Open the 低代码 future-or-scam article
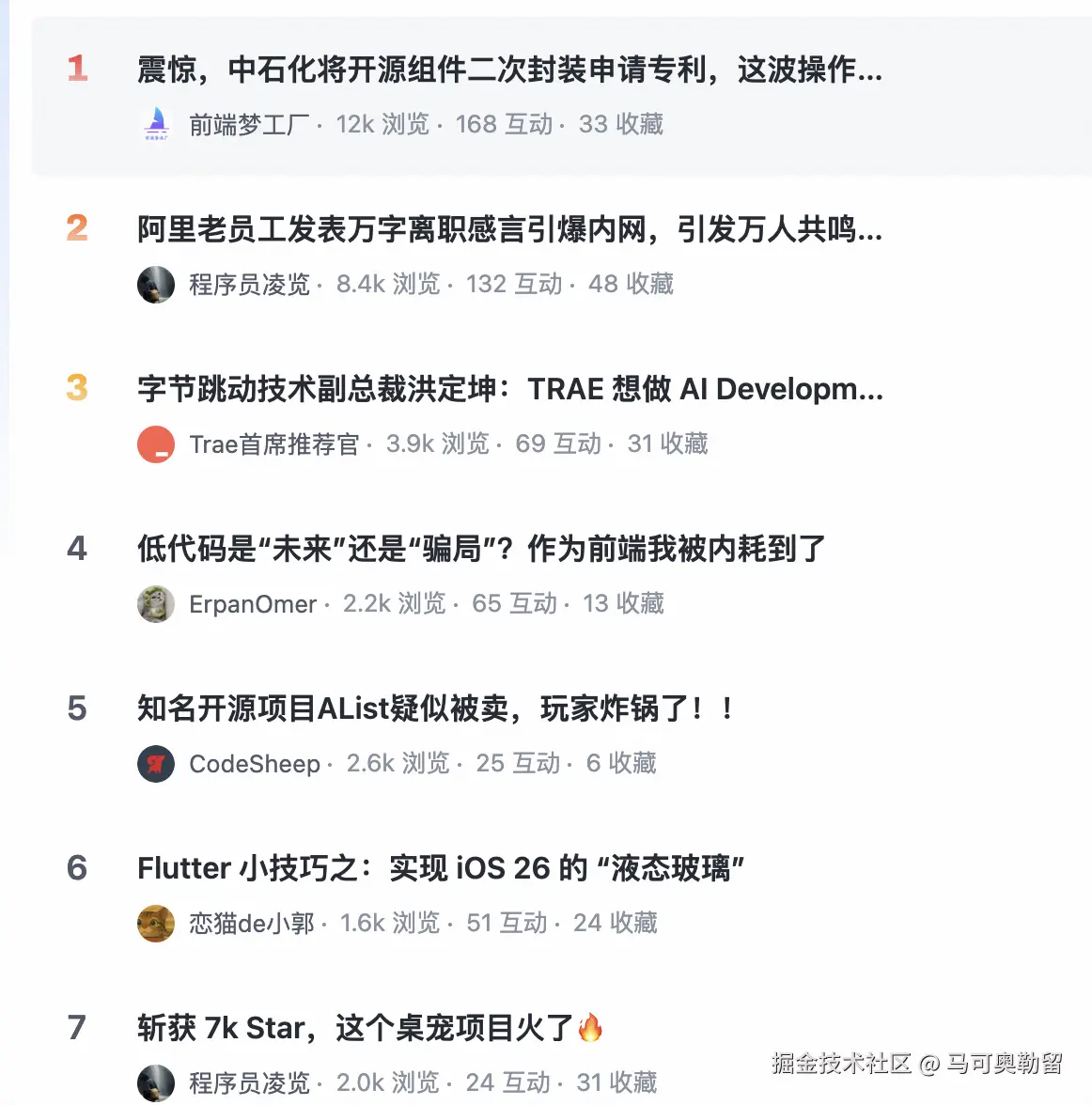The height and width of the screenshot is (1105, 1092). (480, 549)
